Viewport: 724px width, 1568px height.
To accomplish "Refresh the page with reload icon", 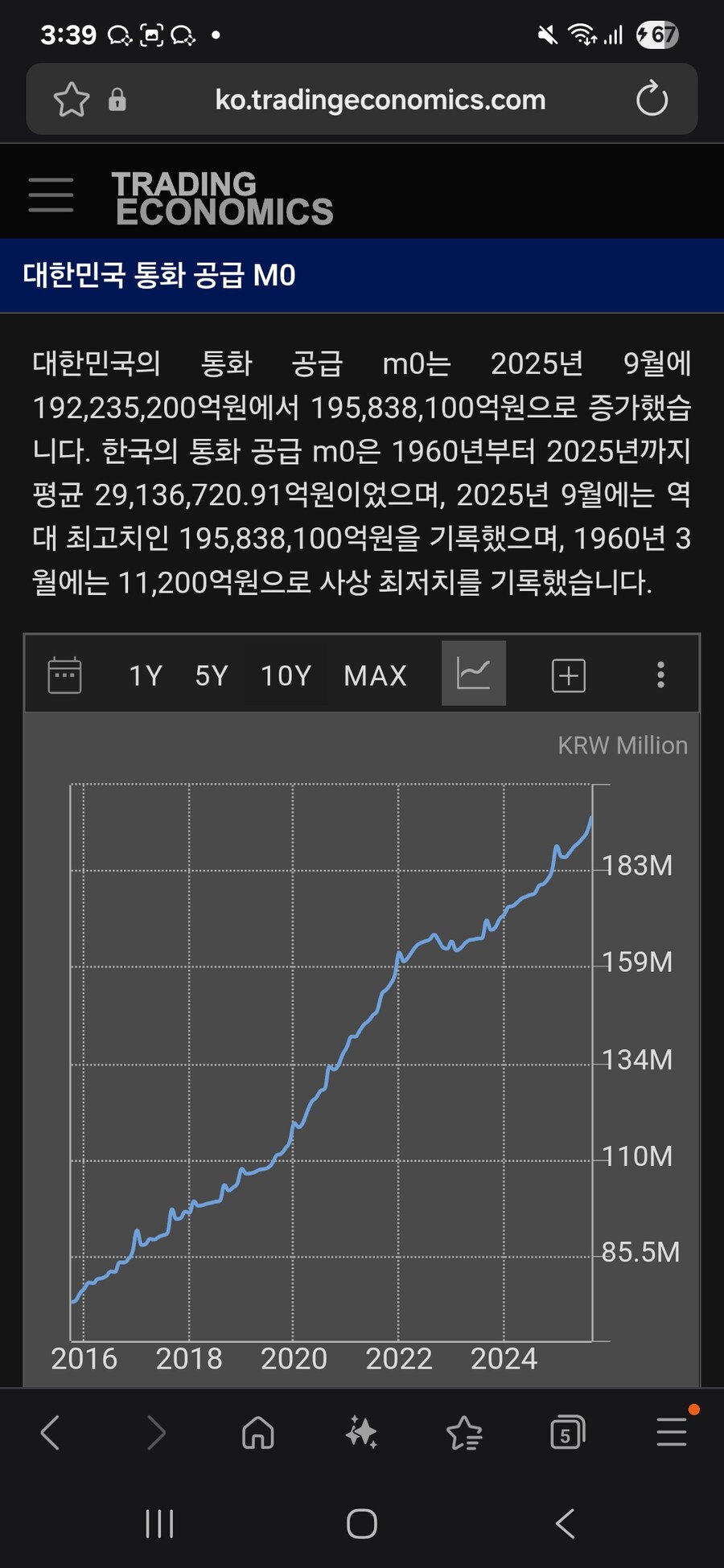I will tap(652, 99).
